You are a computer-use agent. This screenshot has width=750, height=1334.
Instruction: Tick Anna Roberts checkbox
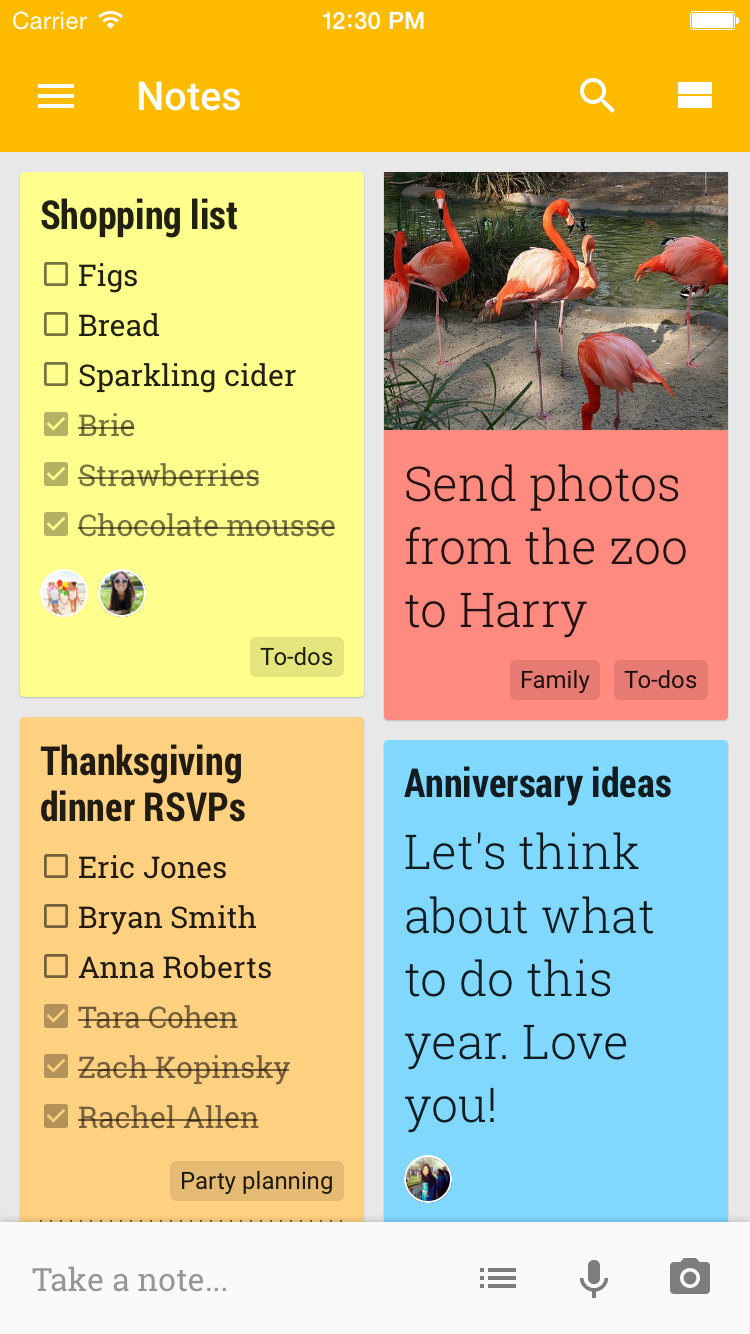pyautogui.click(x=56, y=966)
